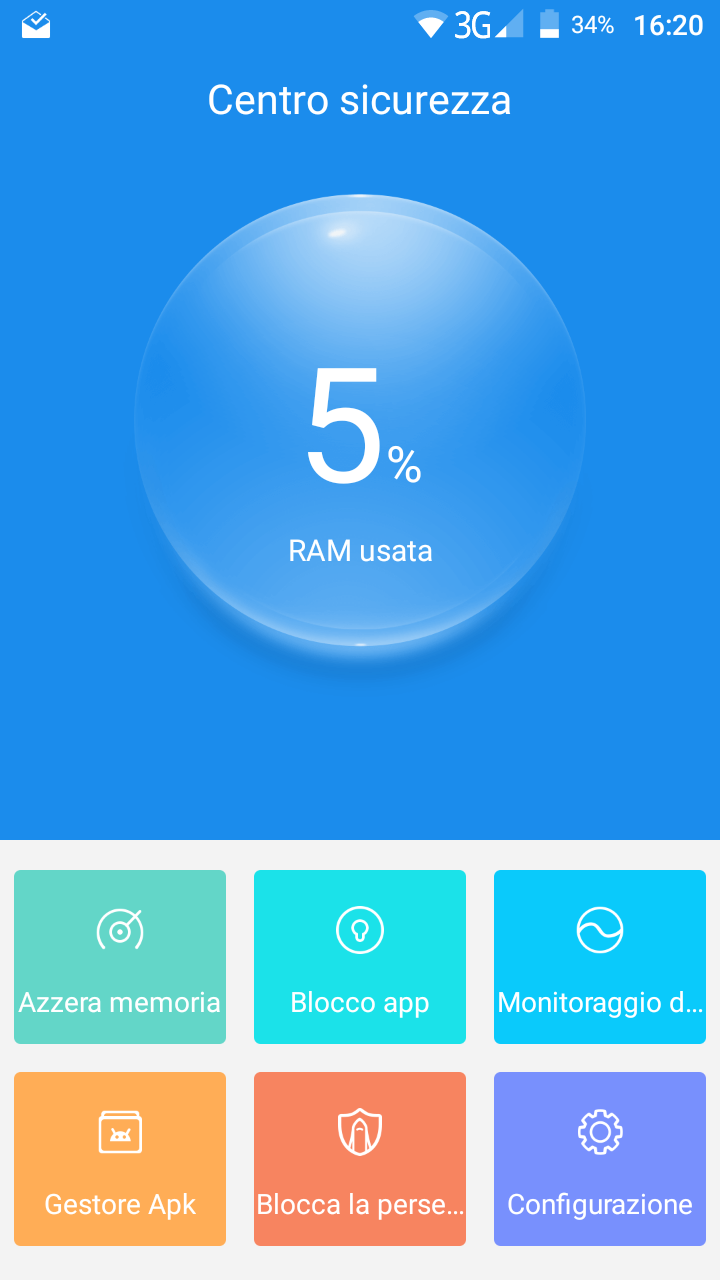Open the Blocco app tile
This screenshot has width=720, height=1280.
pyautogui.click(x=360, y=957)
